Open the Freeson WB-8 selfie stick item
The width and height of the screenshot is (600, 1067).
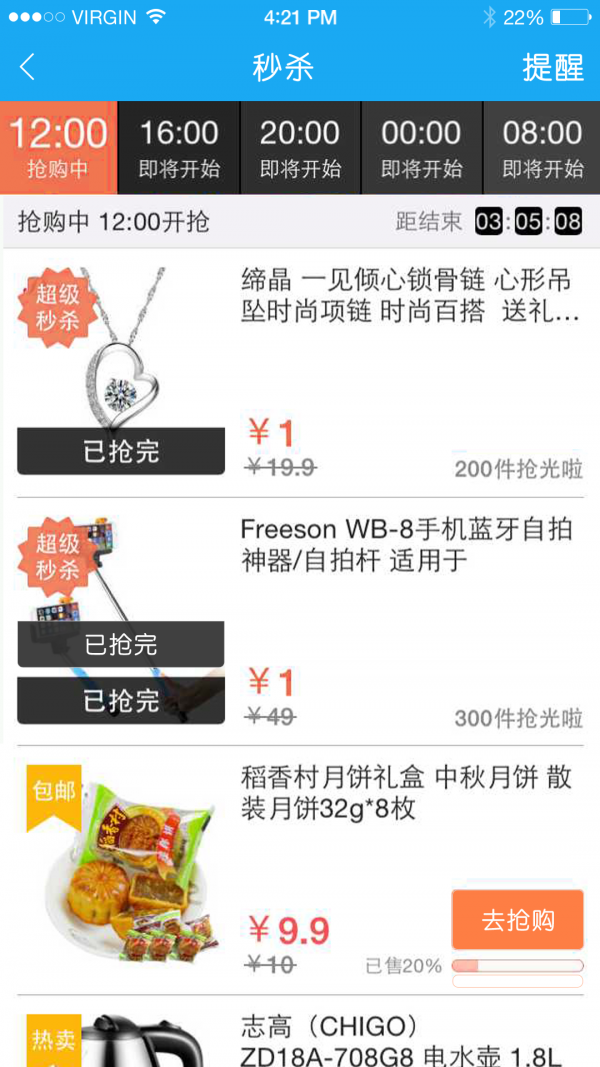click(406, 544)
